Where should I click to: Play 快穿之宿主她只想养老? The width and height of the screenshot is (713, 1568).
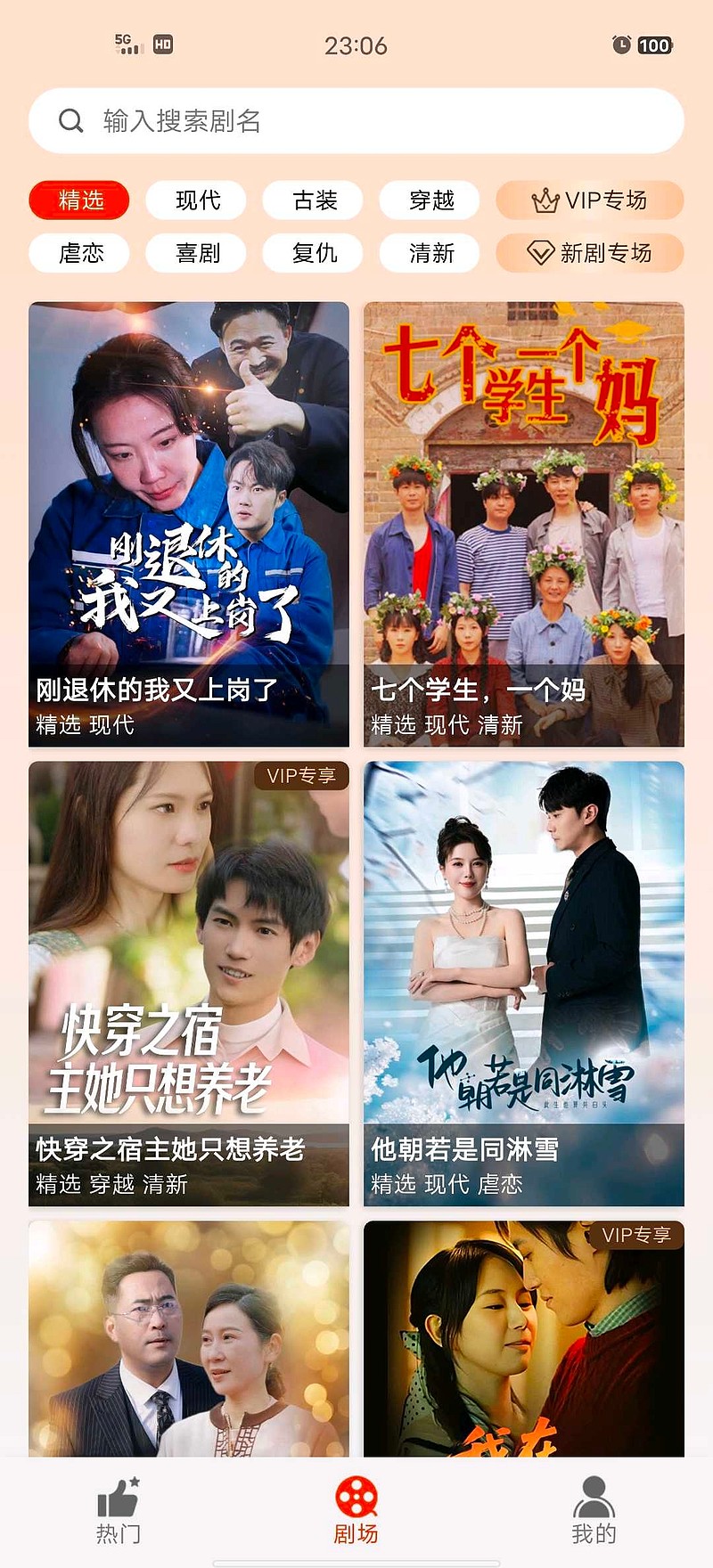coord(189,984)
